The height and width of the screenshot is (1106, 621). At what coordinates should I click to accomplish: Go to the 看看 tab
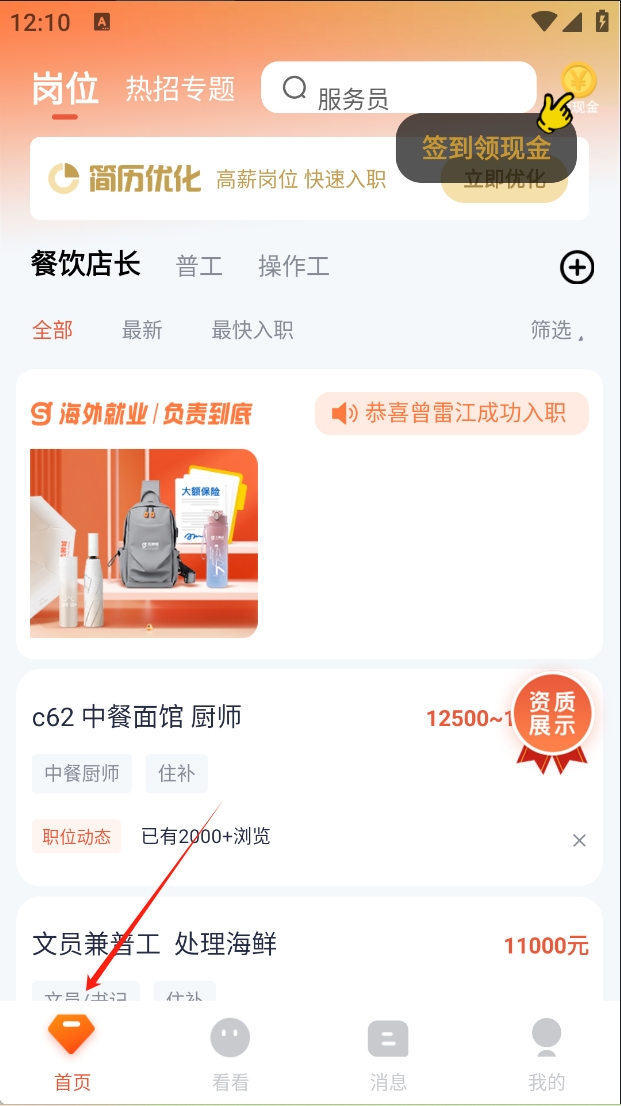point(230,1053)
